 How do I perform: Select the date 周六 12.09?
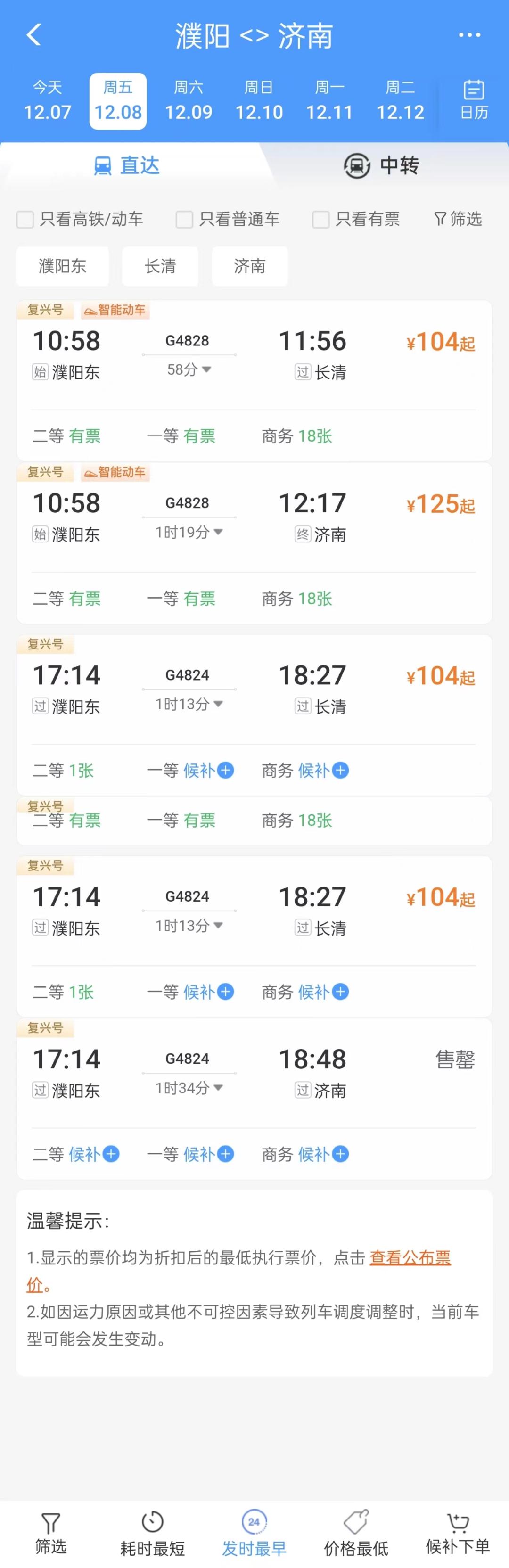188,101
